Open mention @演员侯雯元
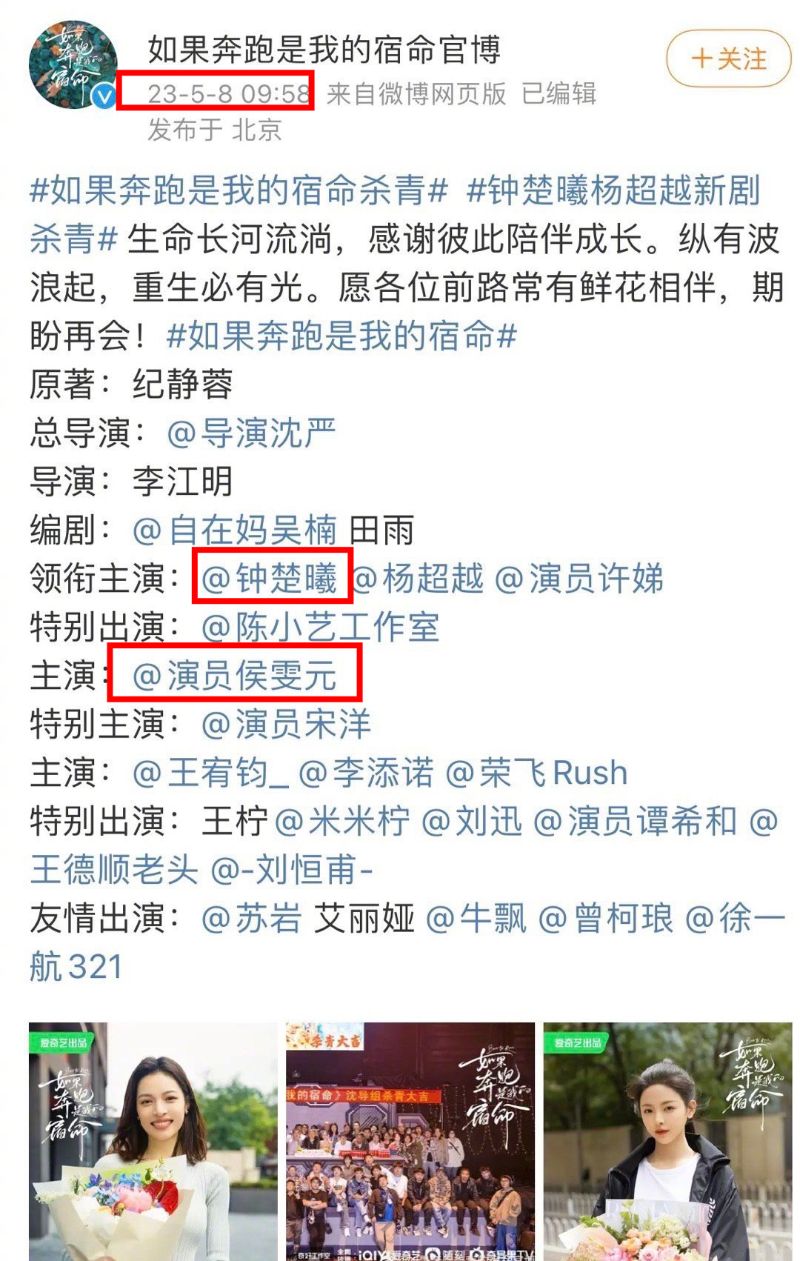 tap(235, 677)
